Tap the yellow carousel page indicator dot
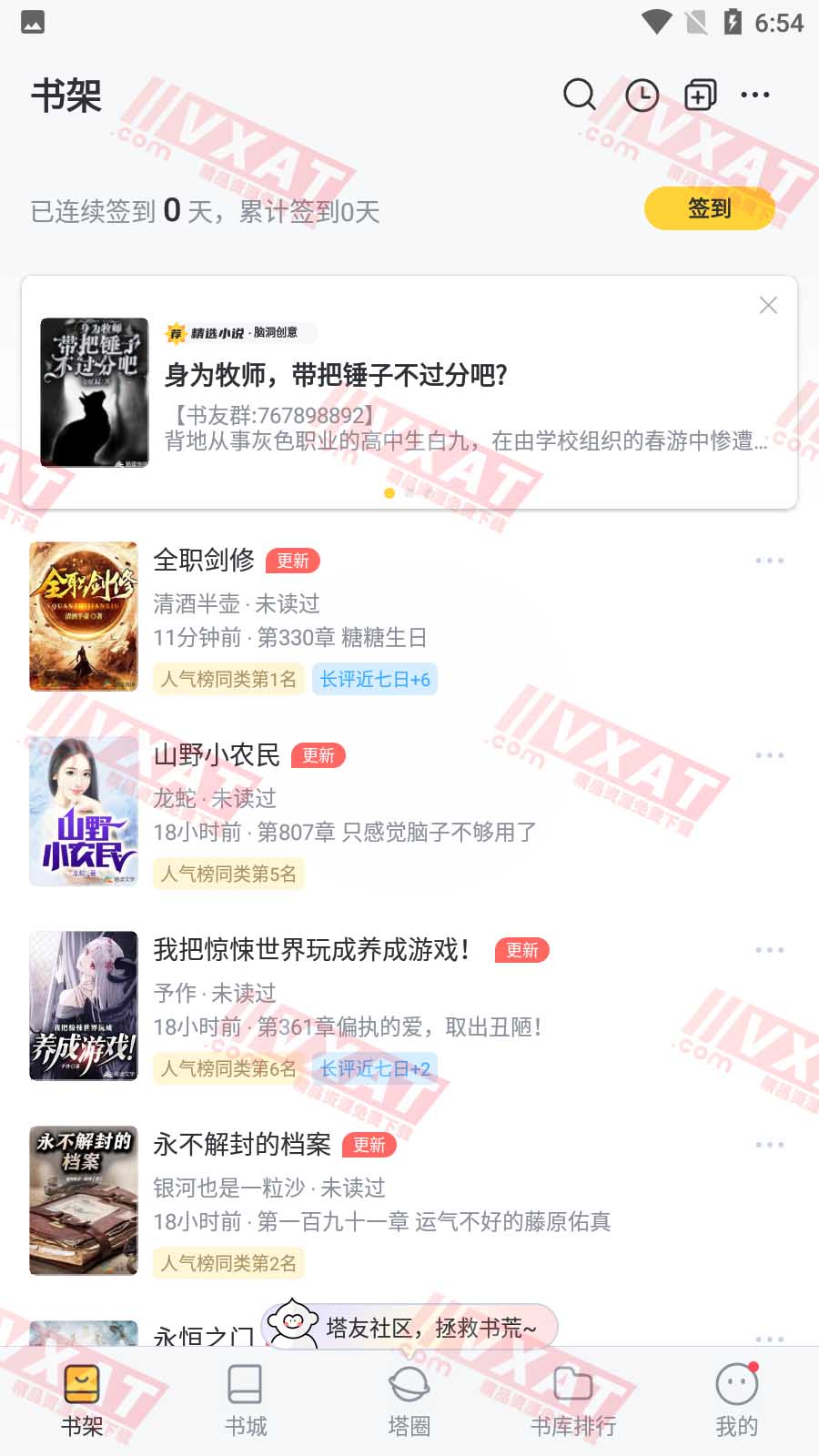Image resolution: width=819 pixels, height=1456 pixels. [x=389, y=492]
